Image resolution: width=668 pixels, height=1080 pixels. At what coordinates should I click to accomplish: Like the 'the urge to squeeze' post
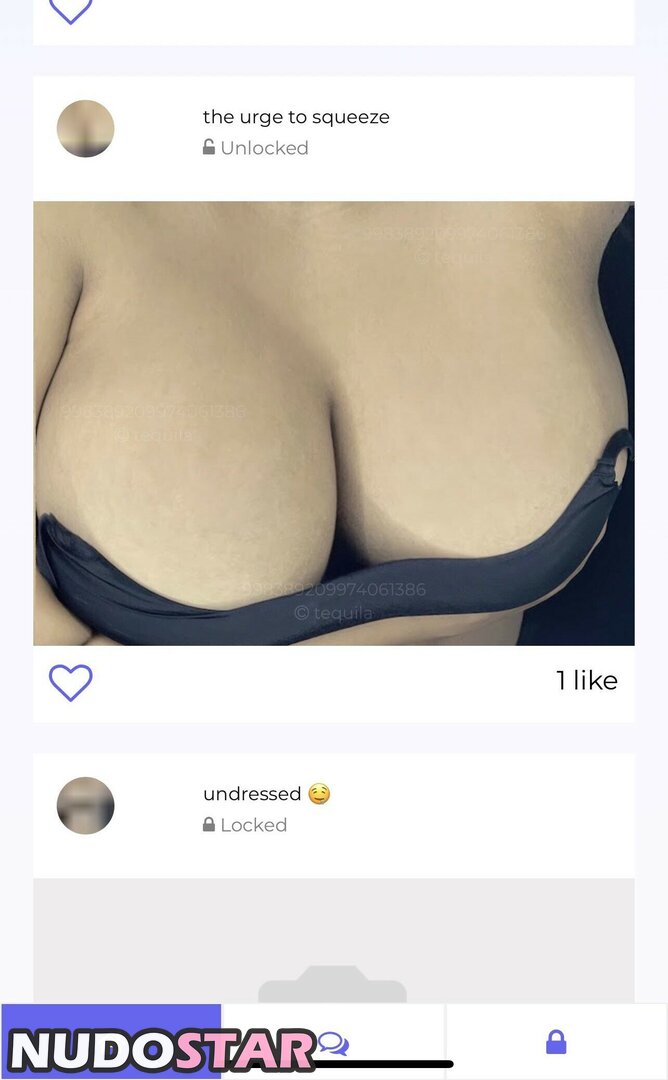pos(71,683)
